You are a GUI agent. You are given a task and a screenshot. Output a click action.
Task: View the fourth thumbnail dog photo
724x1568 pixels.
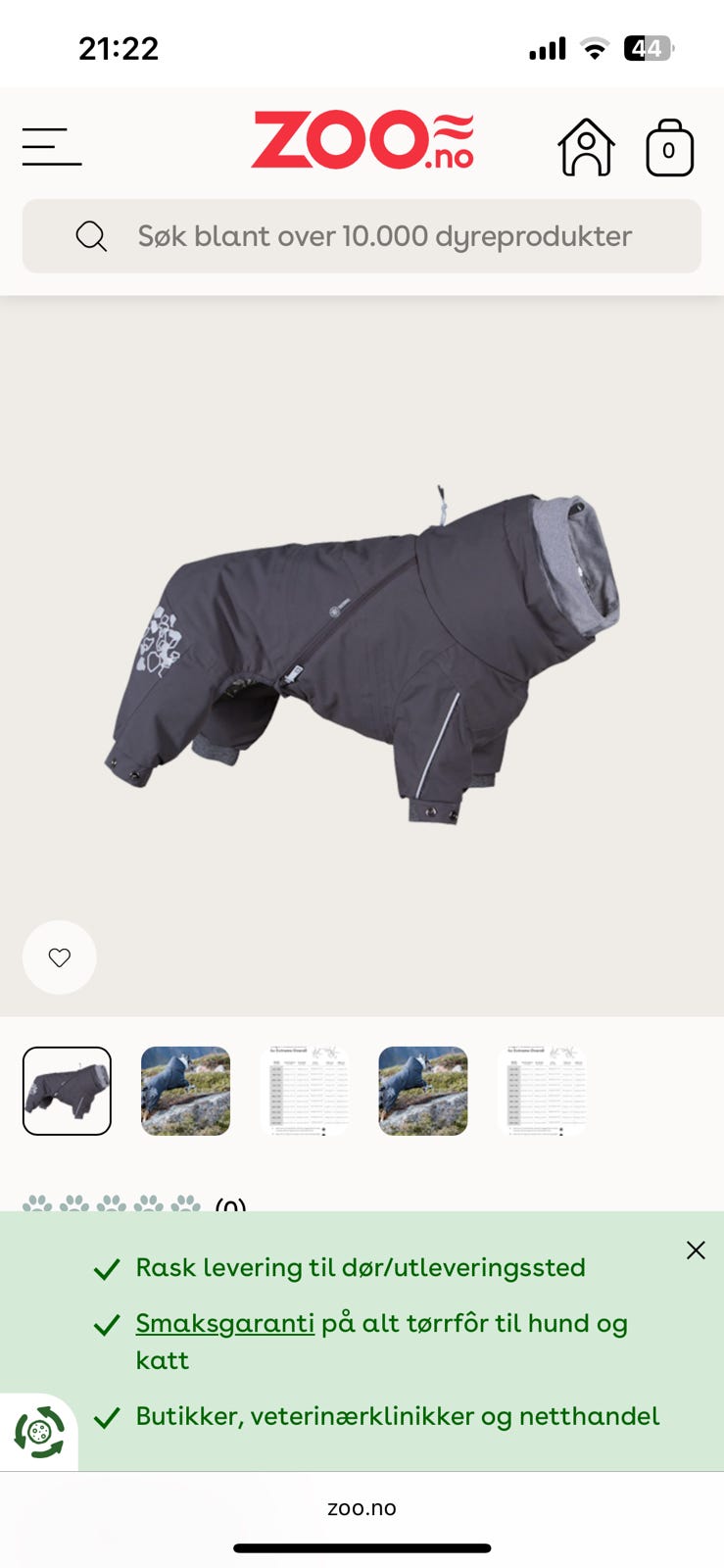coord(422,1091)
